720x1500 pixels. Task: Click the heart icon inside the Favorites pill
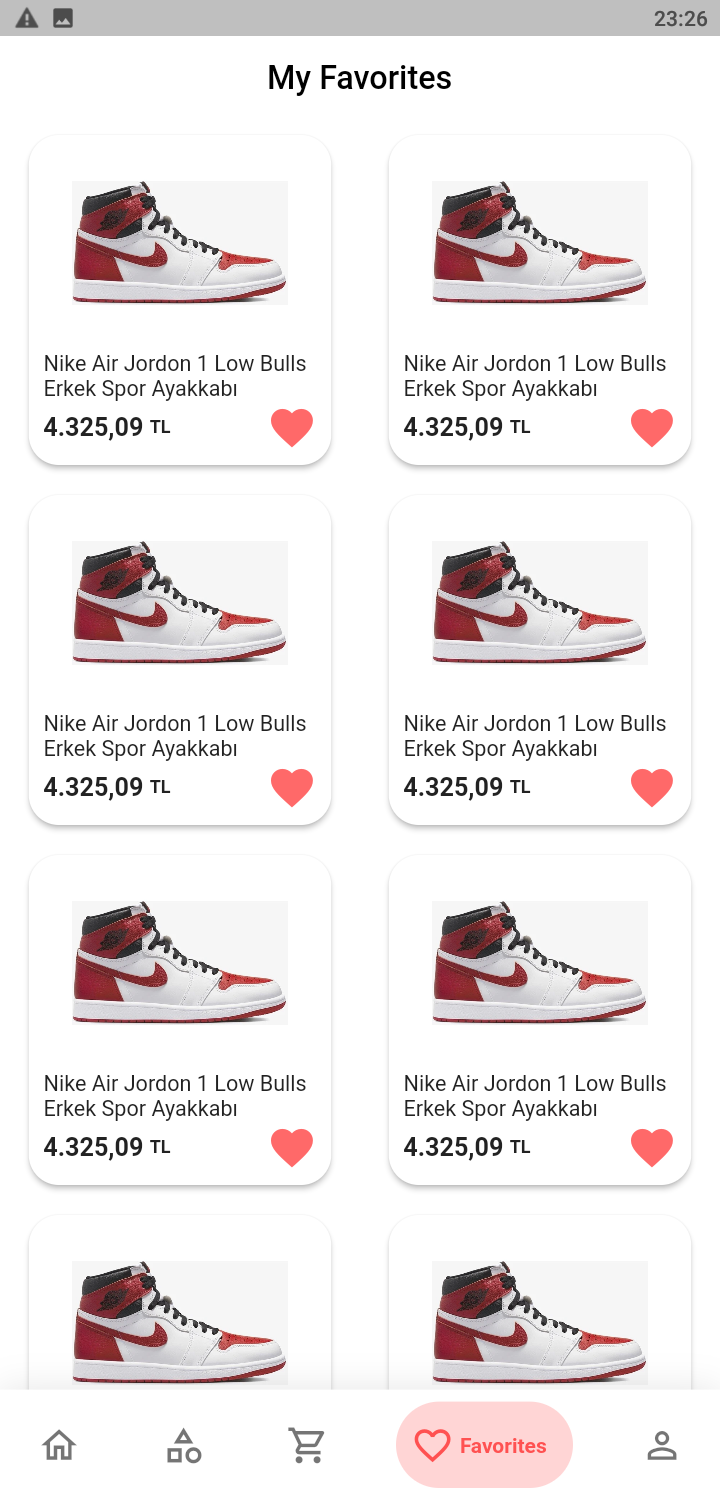pos(432,1444)
